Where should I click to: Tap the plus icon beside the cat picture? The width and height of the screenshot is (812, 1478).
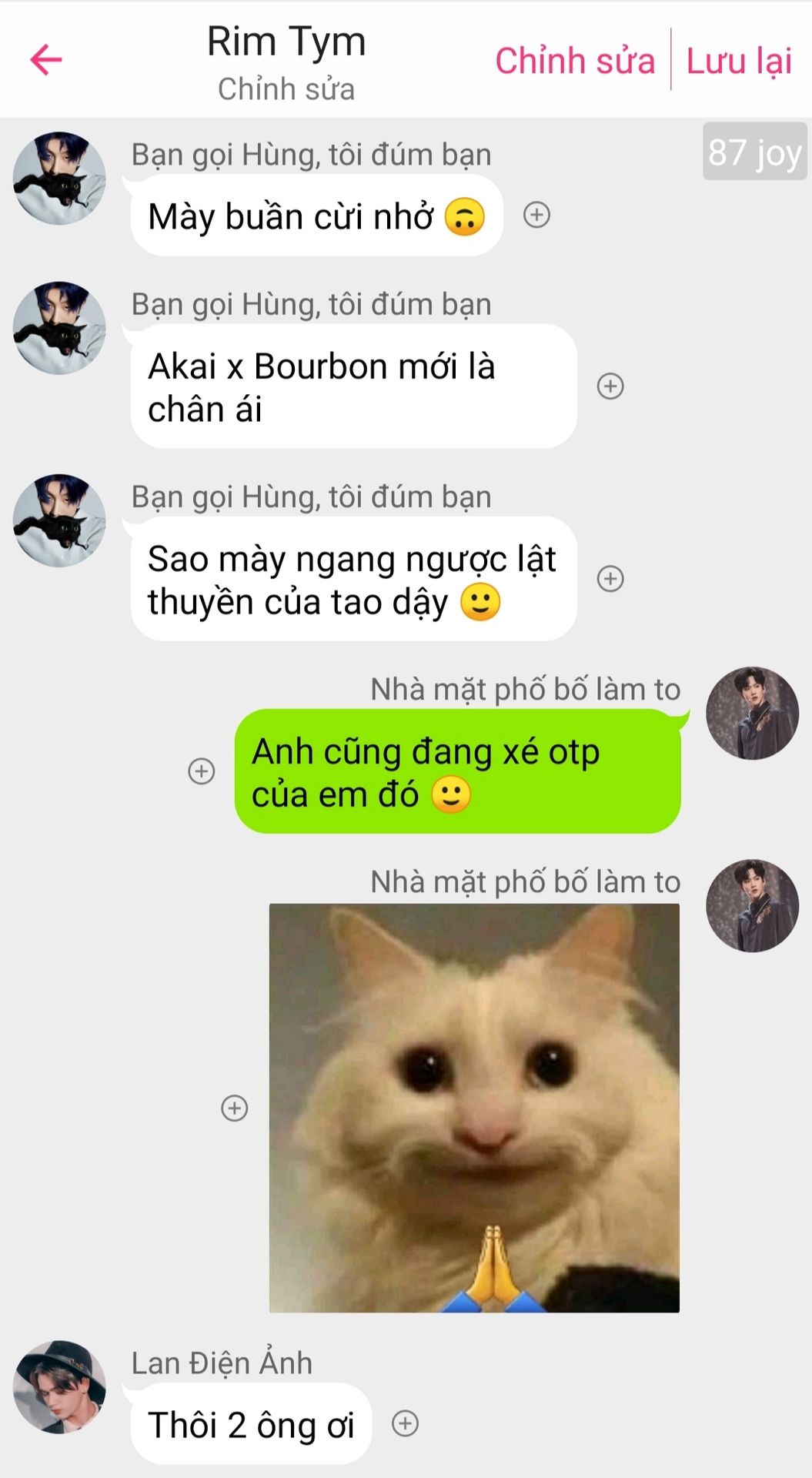pos(235,1108)
